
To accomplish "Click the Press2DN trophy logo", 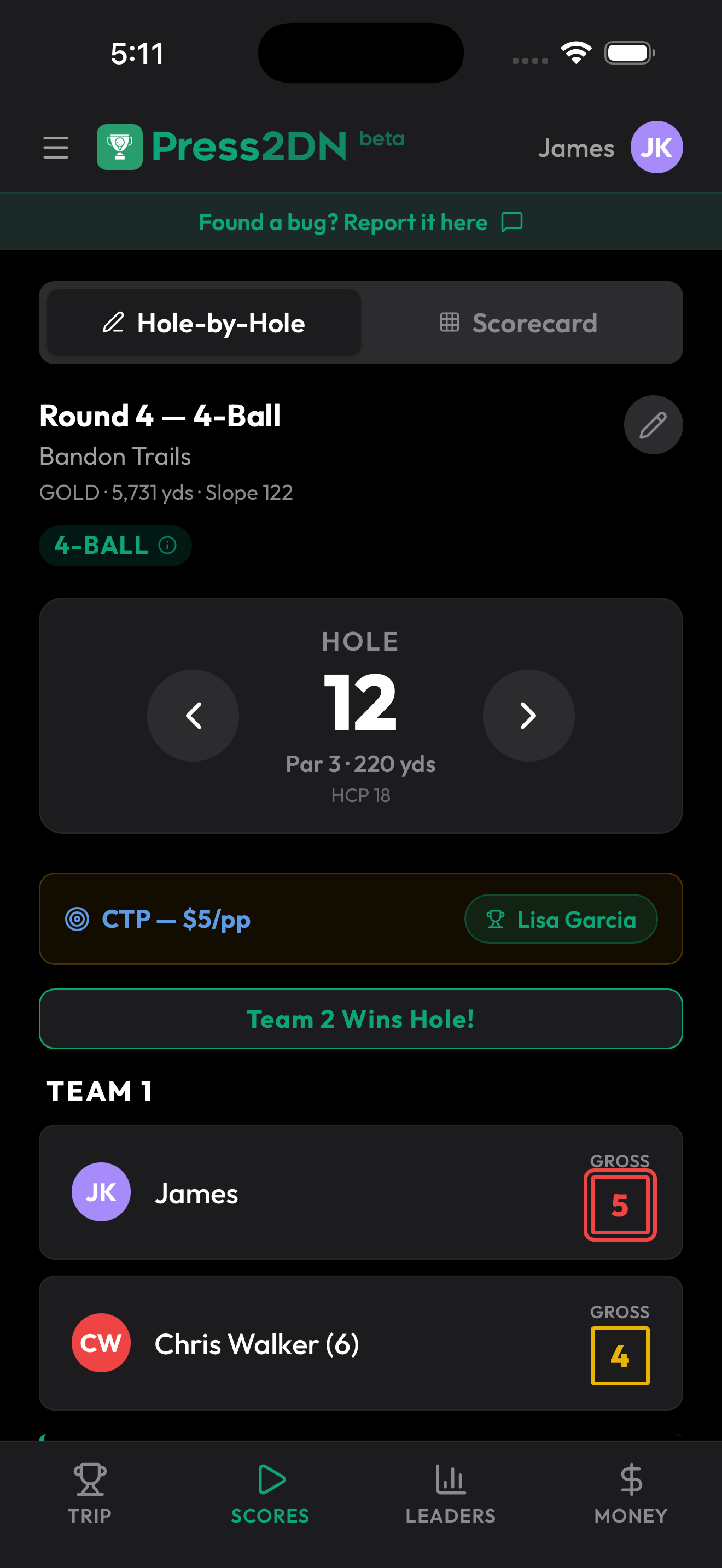I will [119, 146].
